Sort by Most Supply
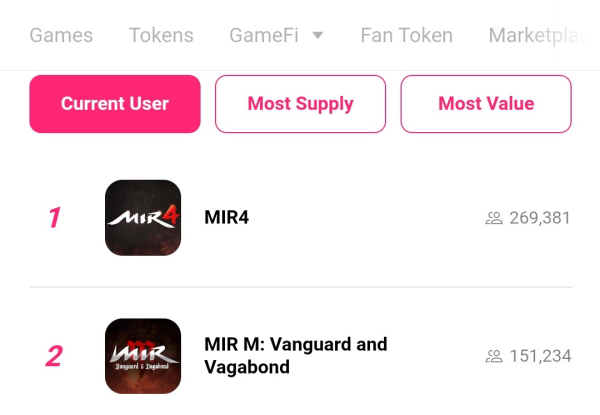The width and height of the screenshot is (600, 415). pos(301,104)
